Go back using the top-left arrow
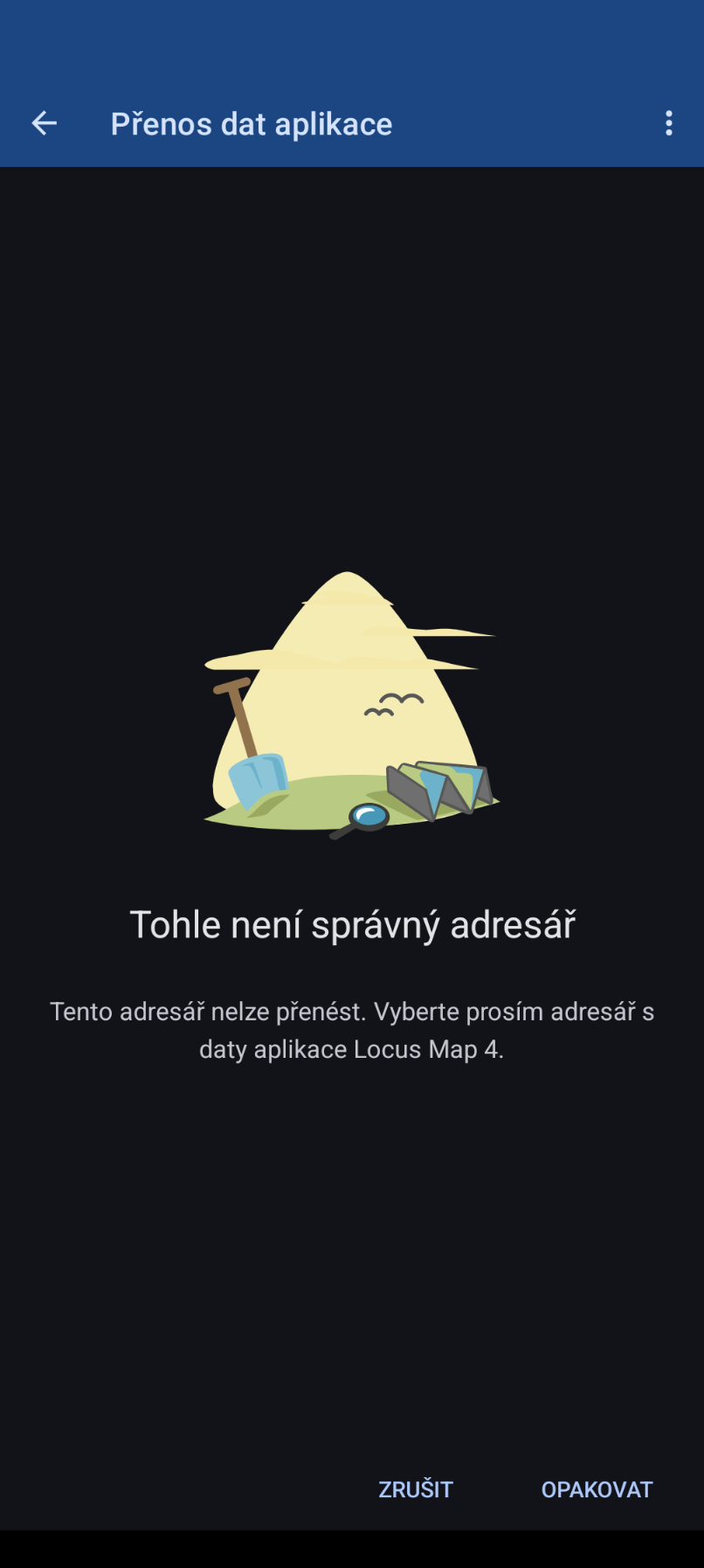This screenshot has height=1568, width=704. (45, 123)
